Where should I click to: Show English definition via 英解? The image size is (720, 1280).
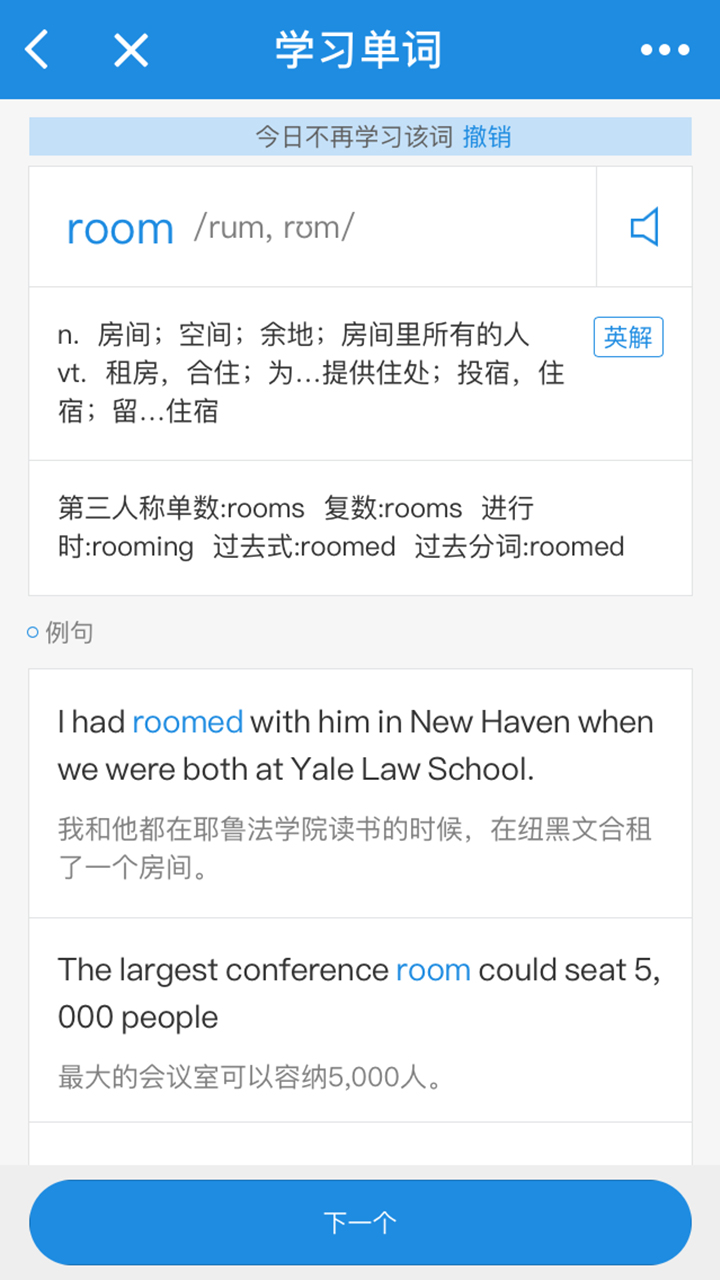[x=628, y=338]
